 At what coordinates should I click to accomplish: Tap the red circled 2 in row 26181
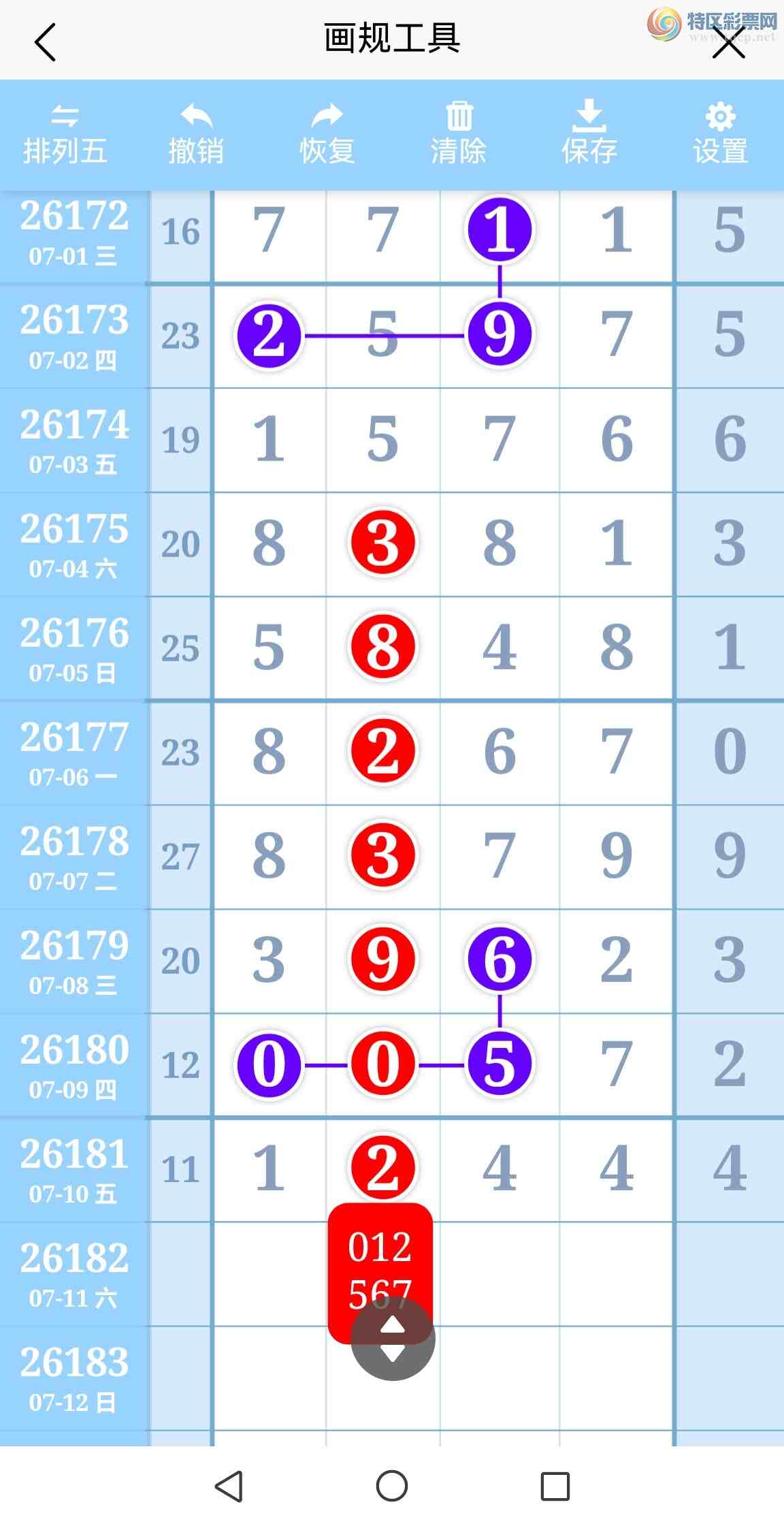[x=383, y=1166]
